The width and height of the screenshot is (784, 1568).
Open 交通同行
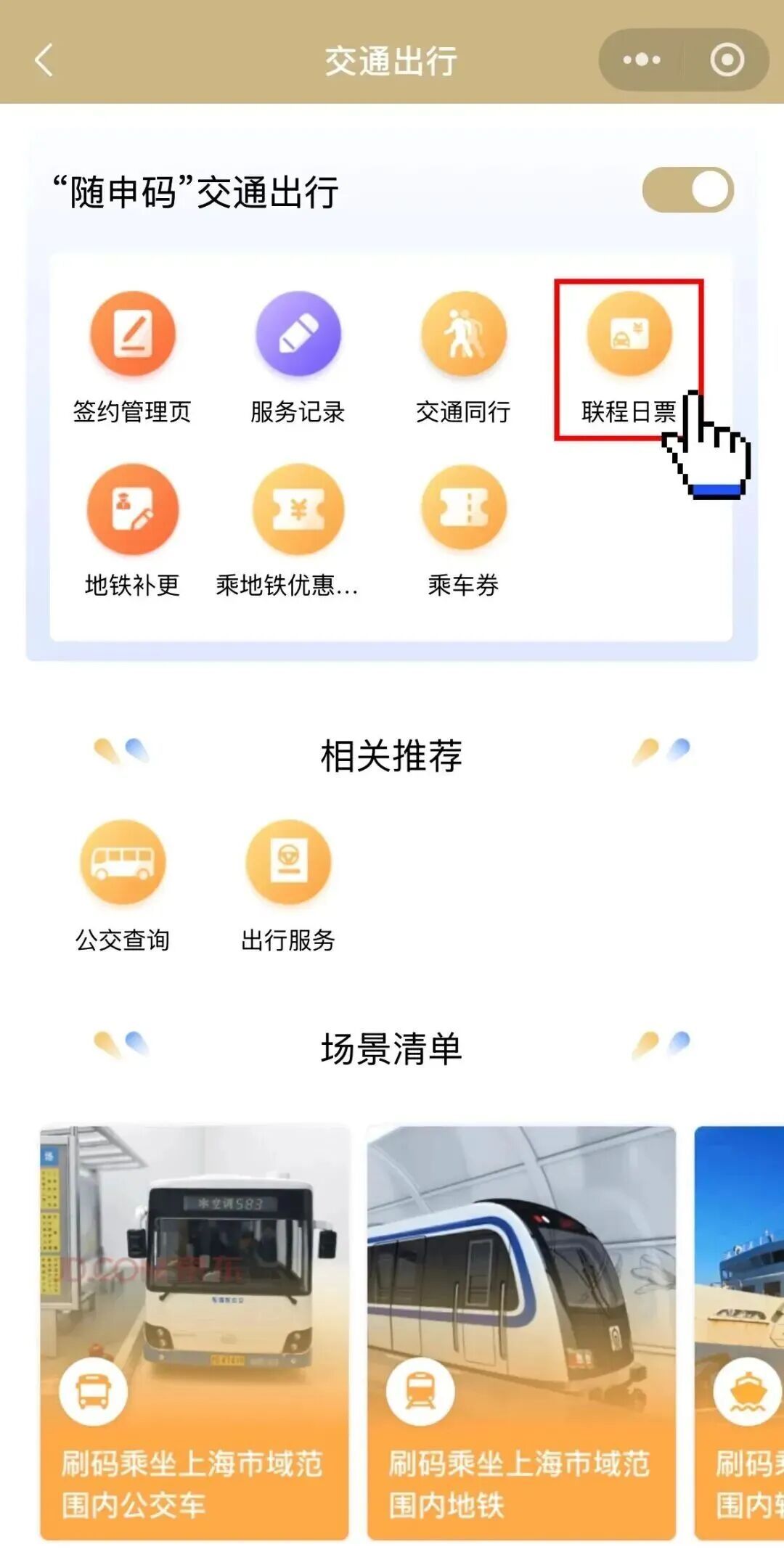click(x=463, y=357)
